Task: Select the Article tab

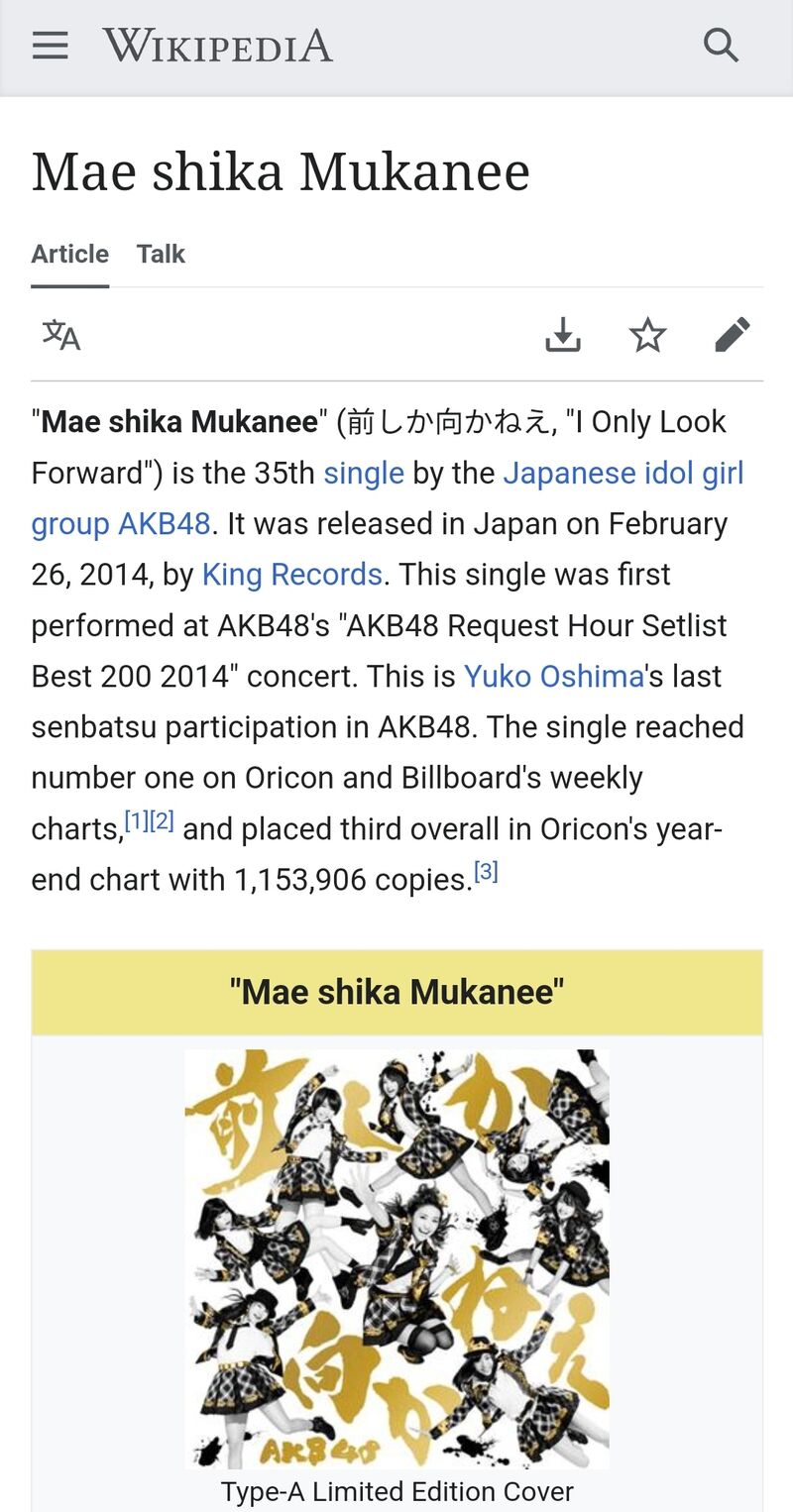Action: tap(69, 254)
